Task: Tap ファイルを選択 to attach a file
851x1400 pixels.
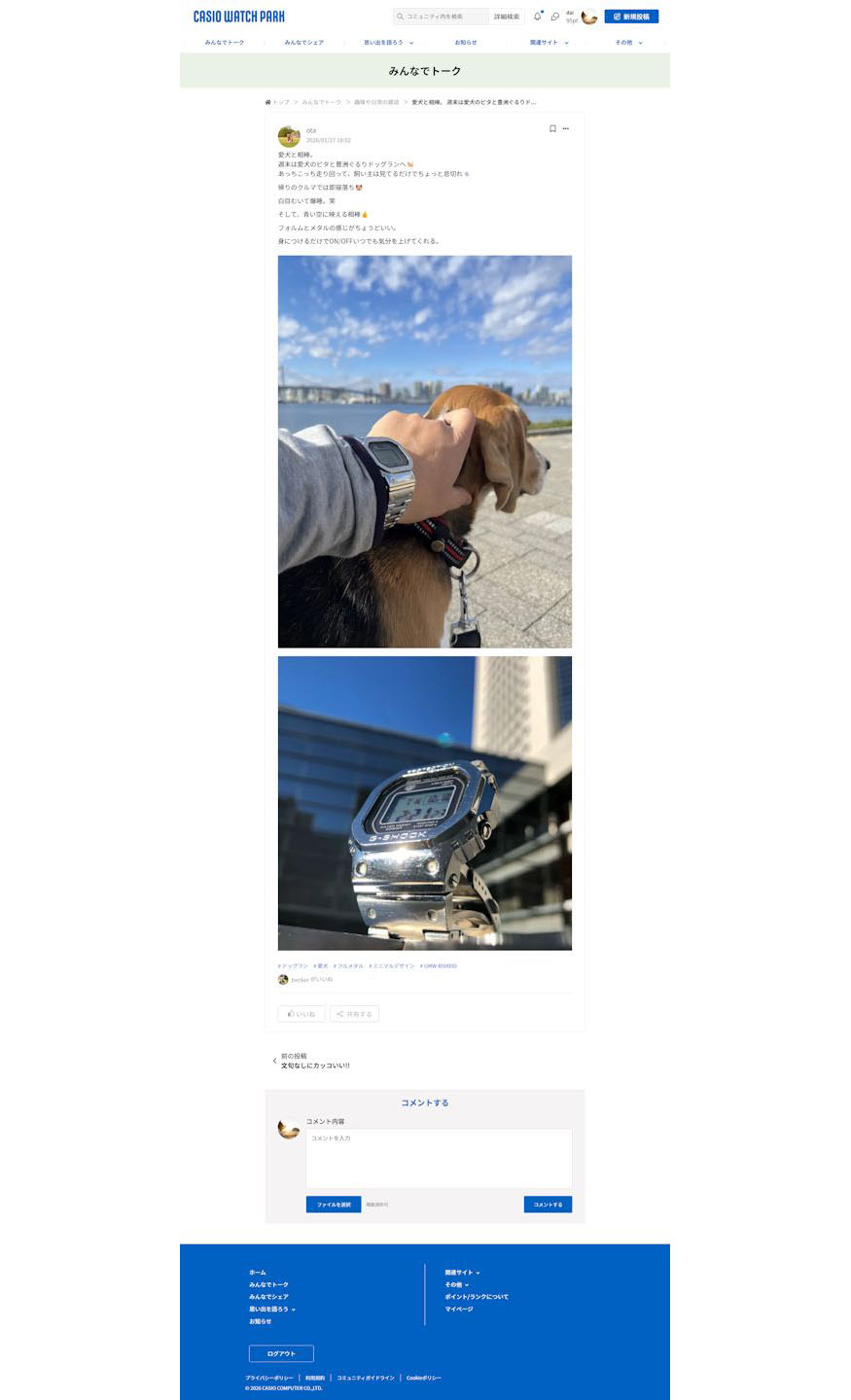Action: 333,1205
